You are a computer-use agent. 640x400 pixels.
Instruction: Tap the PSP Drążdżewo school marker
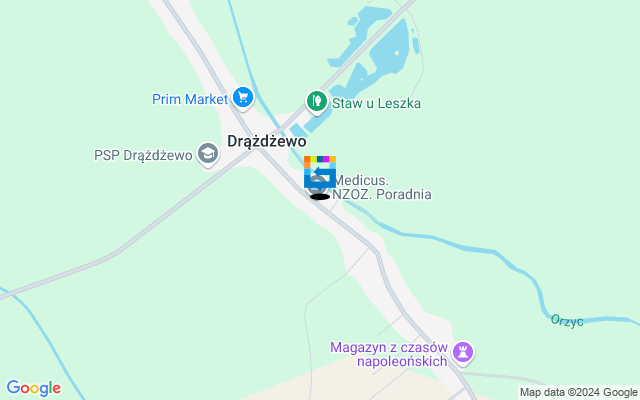tap(208, 154)
